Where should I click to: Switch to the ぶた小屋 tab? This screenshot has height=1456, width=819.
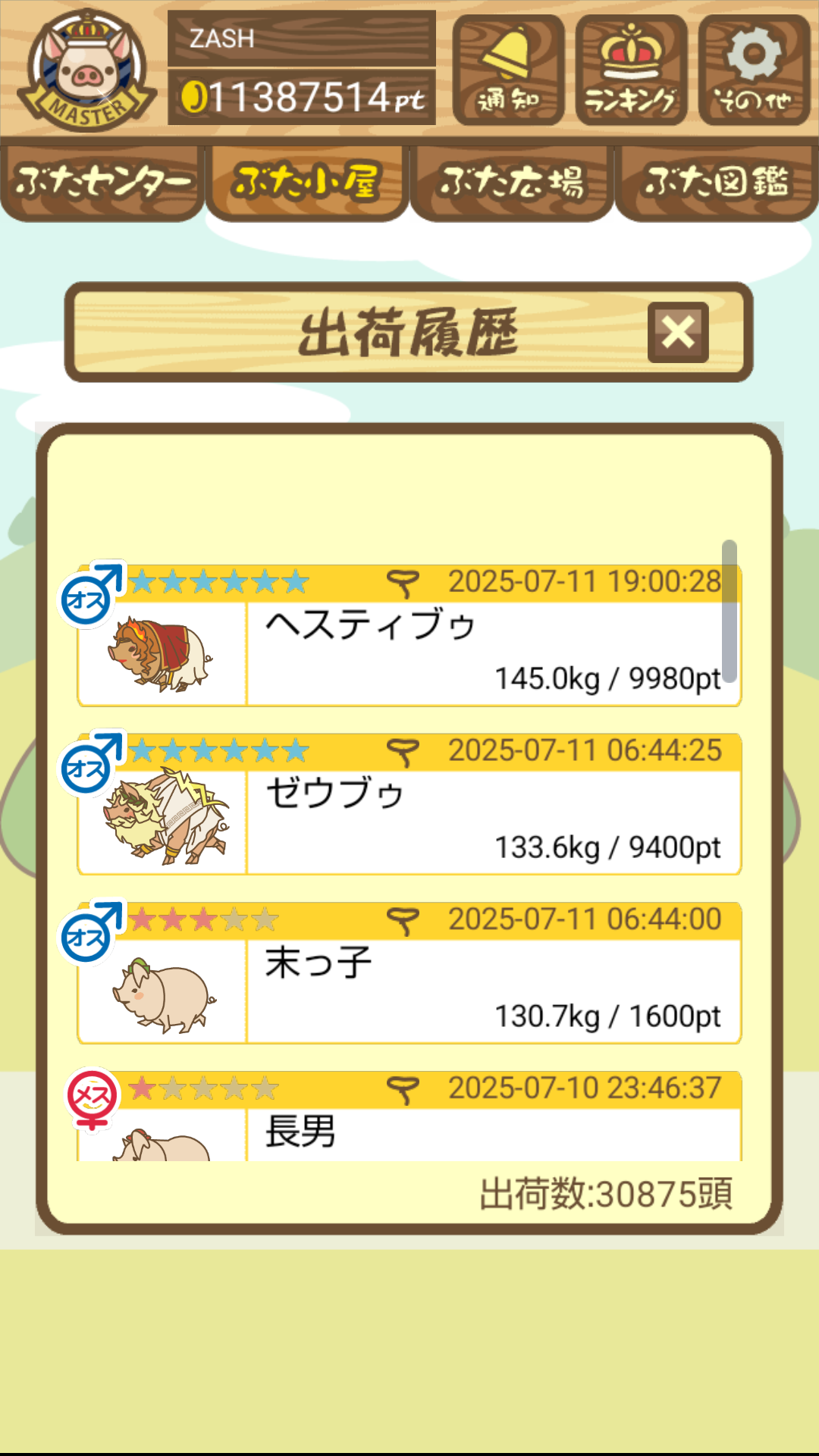(x=307, y=183)
